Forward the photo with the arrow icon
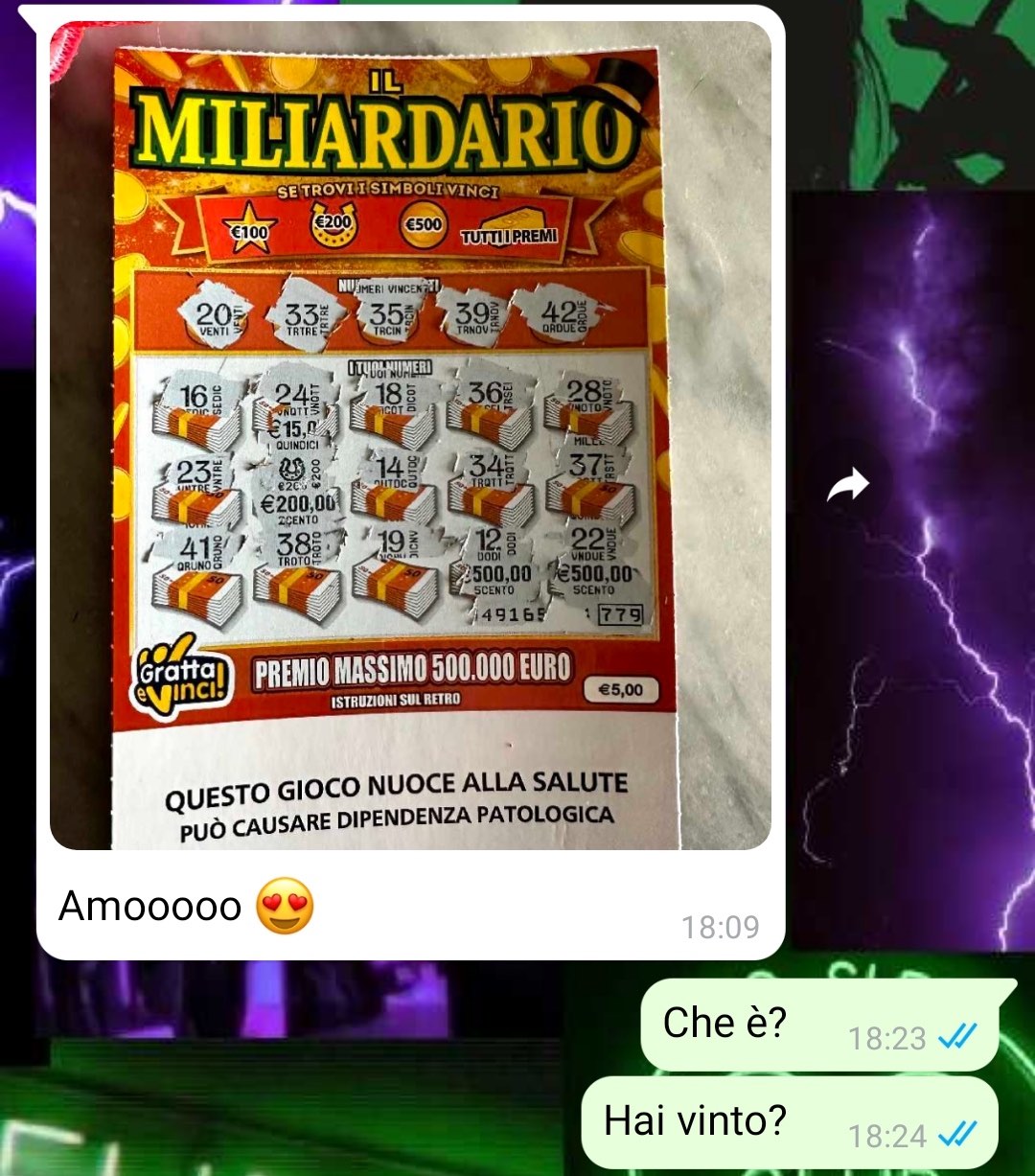Image resolution: width=1035 pixels, height=1176 pixels. pos(848,486)
